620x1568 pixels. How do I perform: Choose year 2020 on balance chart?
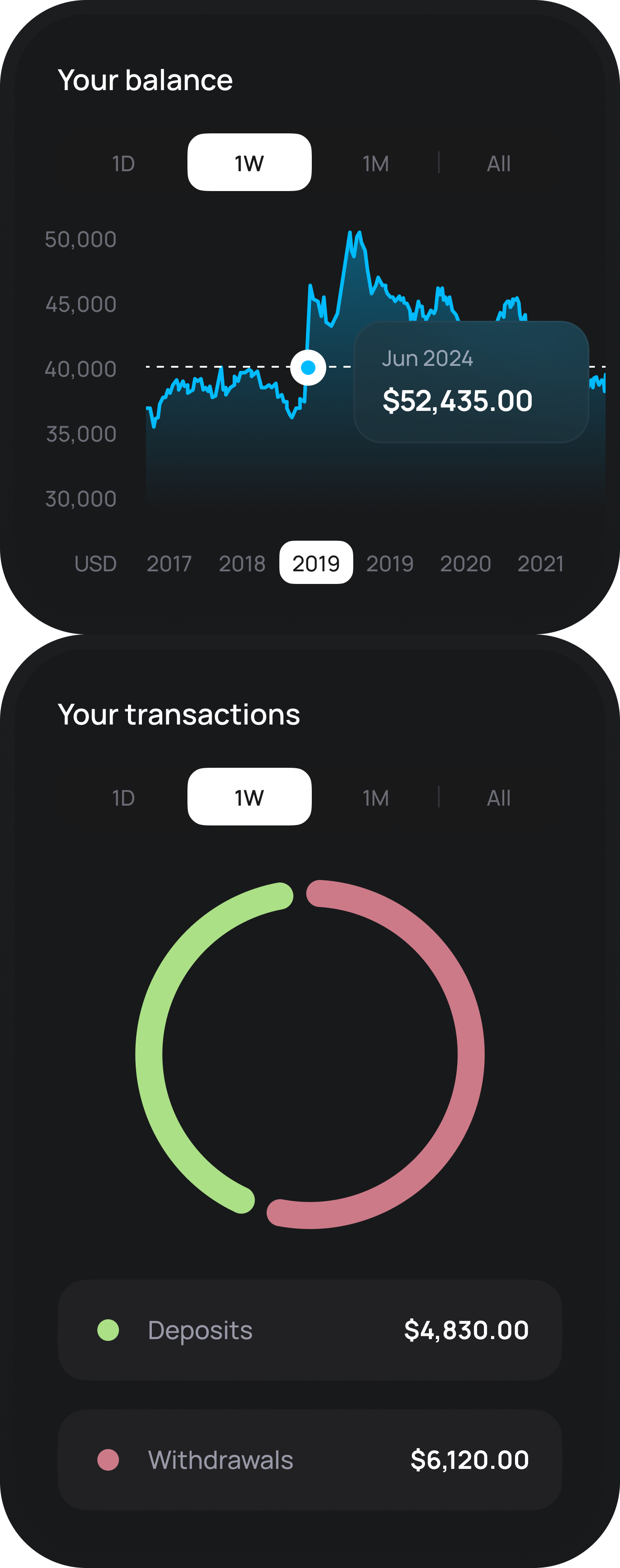tap(465, 563)
